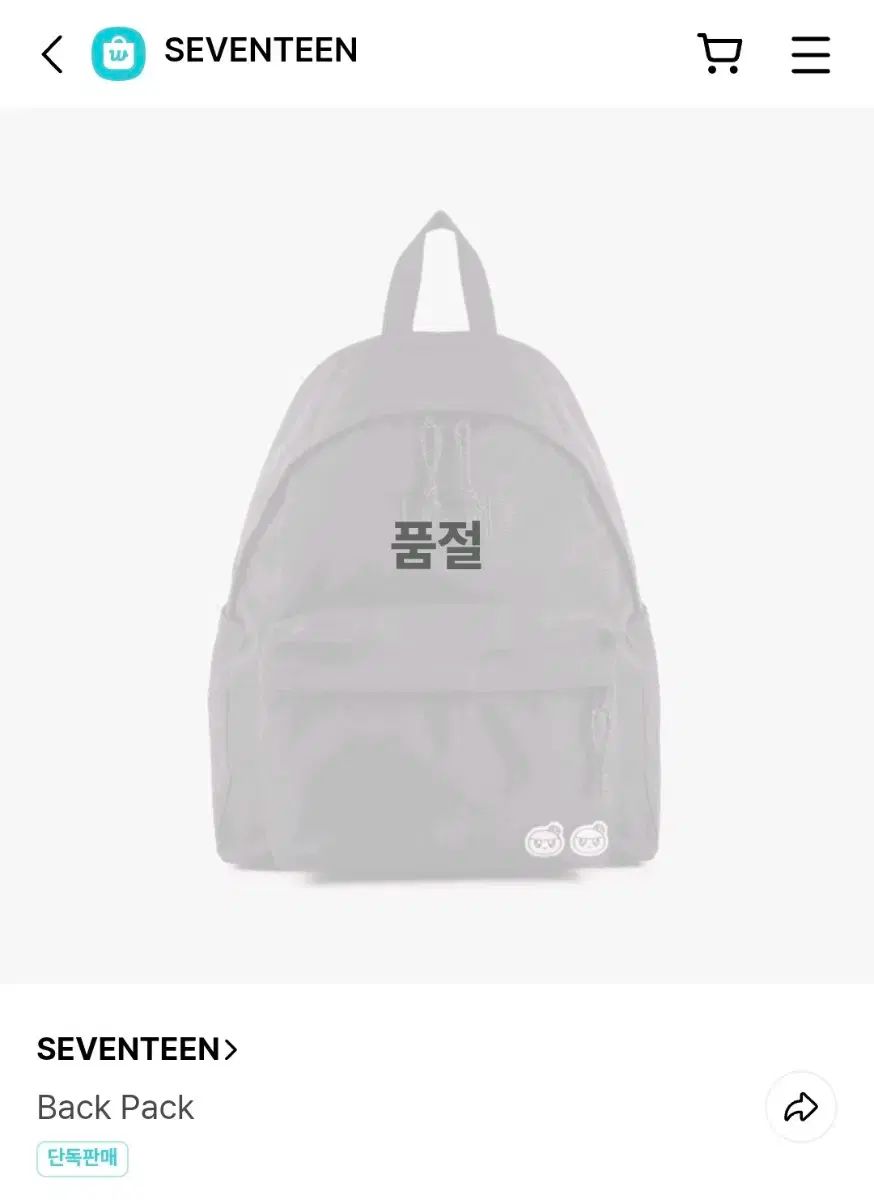Tap the share icon to share the product

click(799, 1107)
